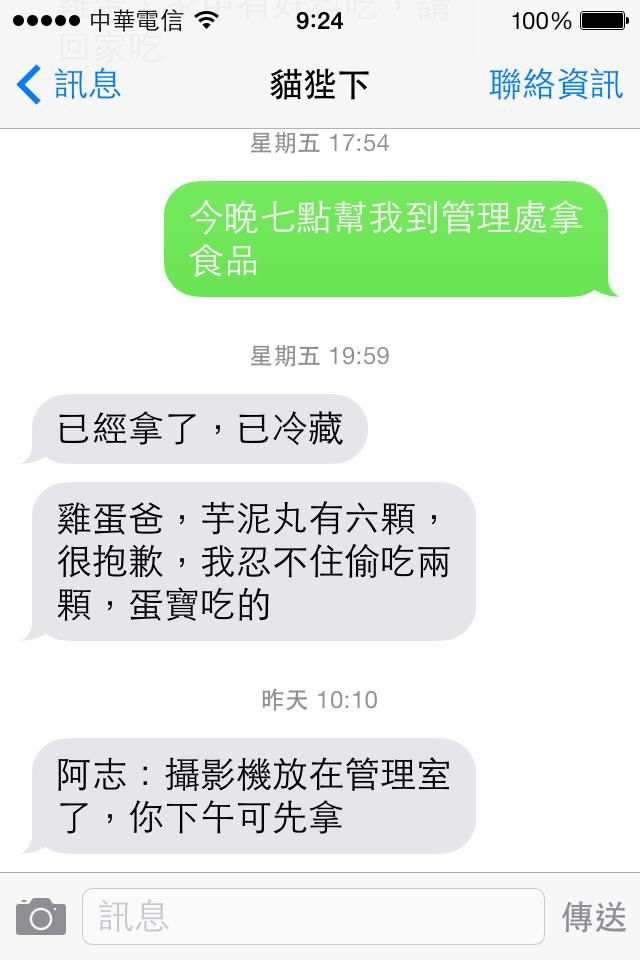The height and width of the screenshot is (960, 640).
Task: Go back to the 訊息 list
Action: tap(68, 85)
